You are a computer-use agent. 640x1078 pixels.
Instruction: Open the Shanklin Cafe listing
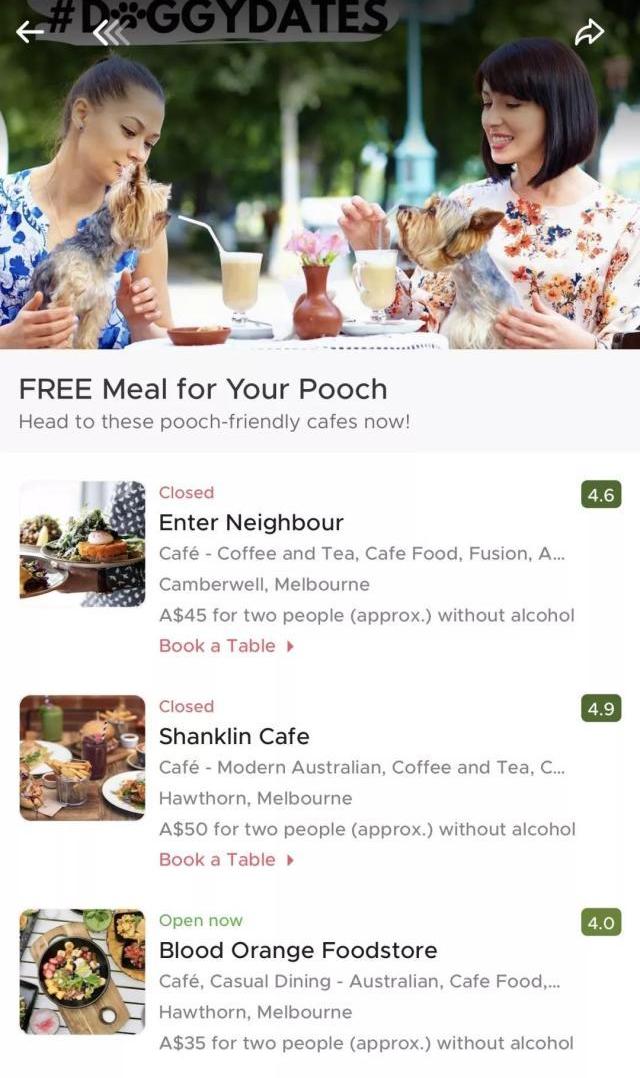pos(234,737)
